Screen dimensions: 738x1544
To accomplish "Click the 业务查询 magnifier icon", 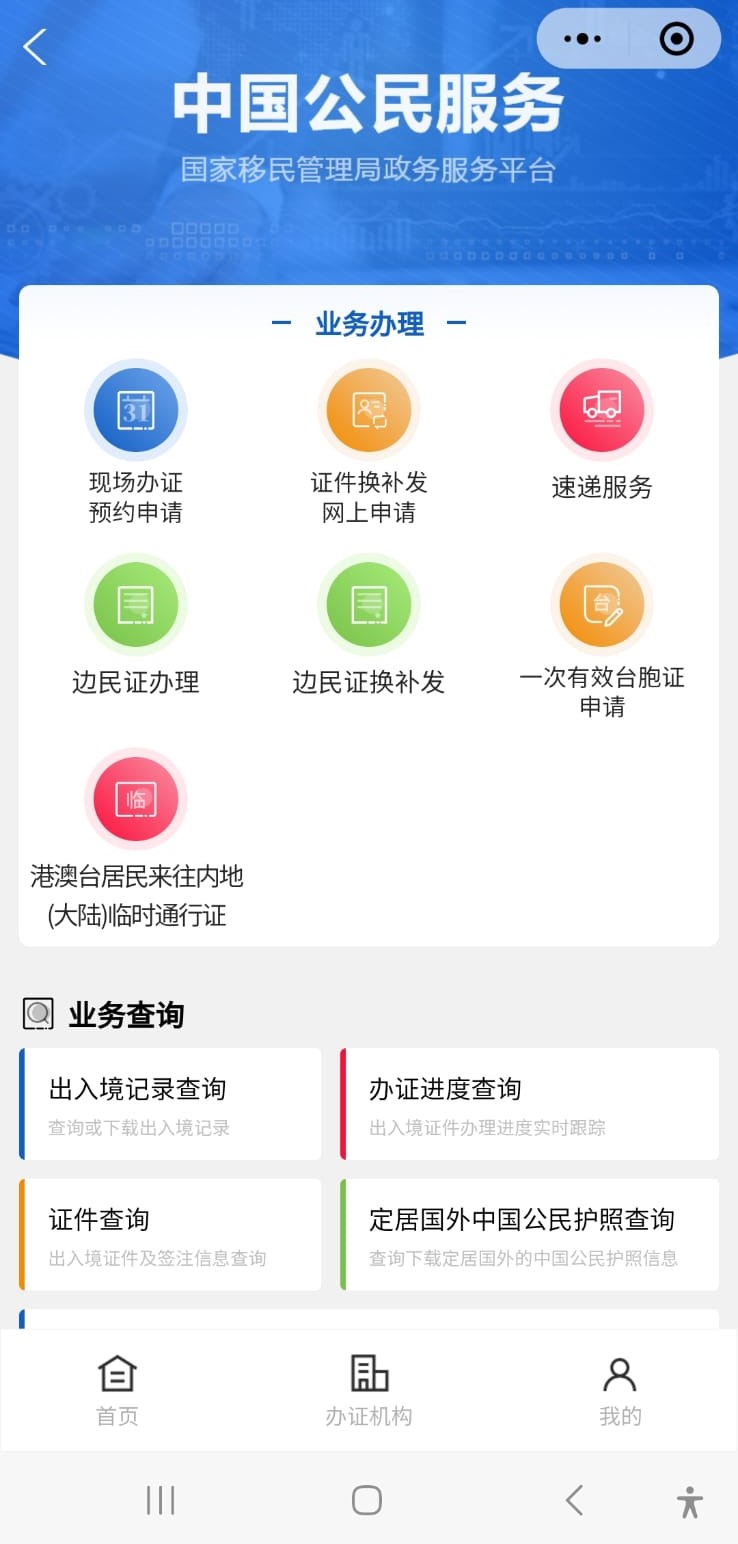I will point(37,1013).
